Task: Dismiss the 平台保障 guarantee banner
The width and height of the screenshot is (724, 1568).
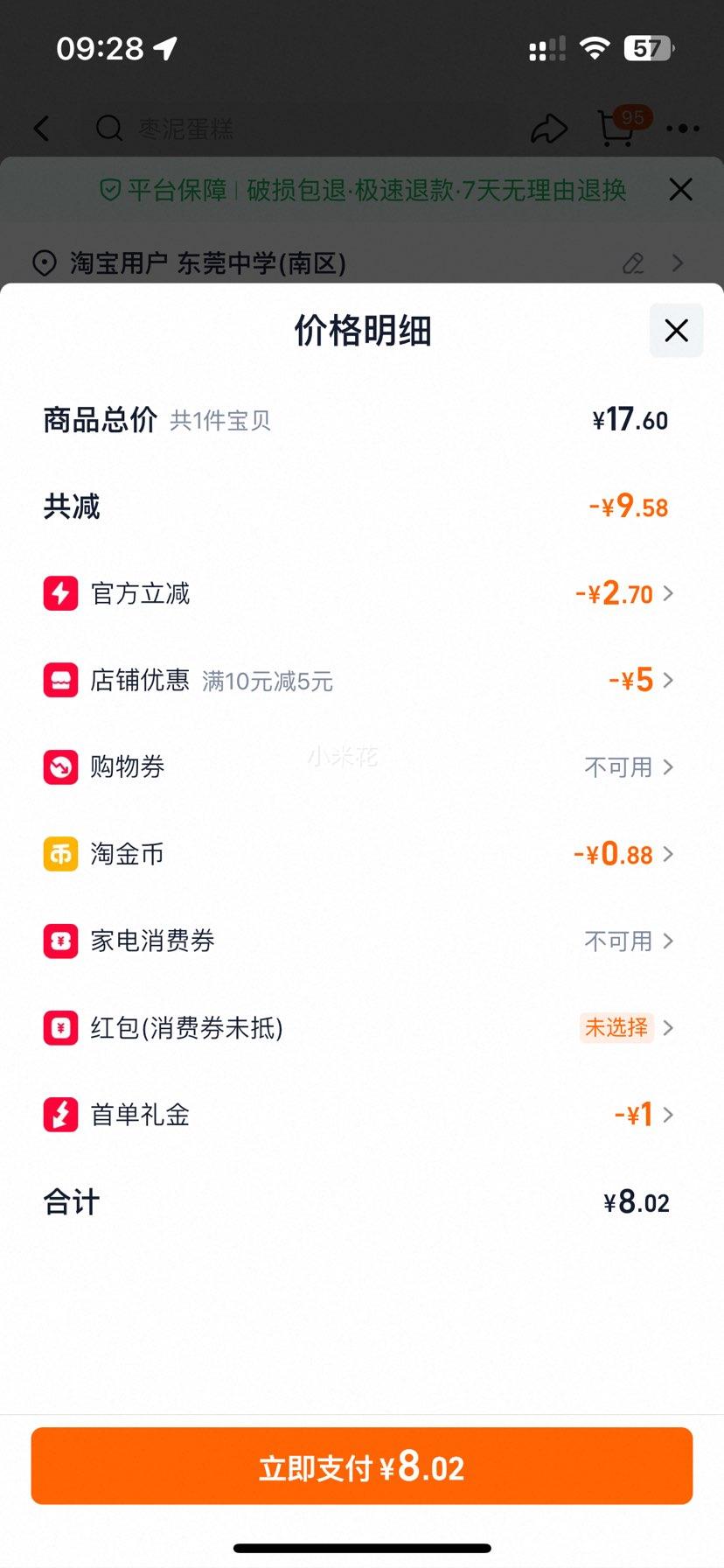Action: click(x=680, y=189)
